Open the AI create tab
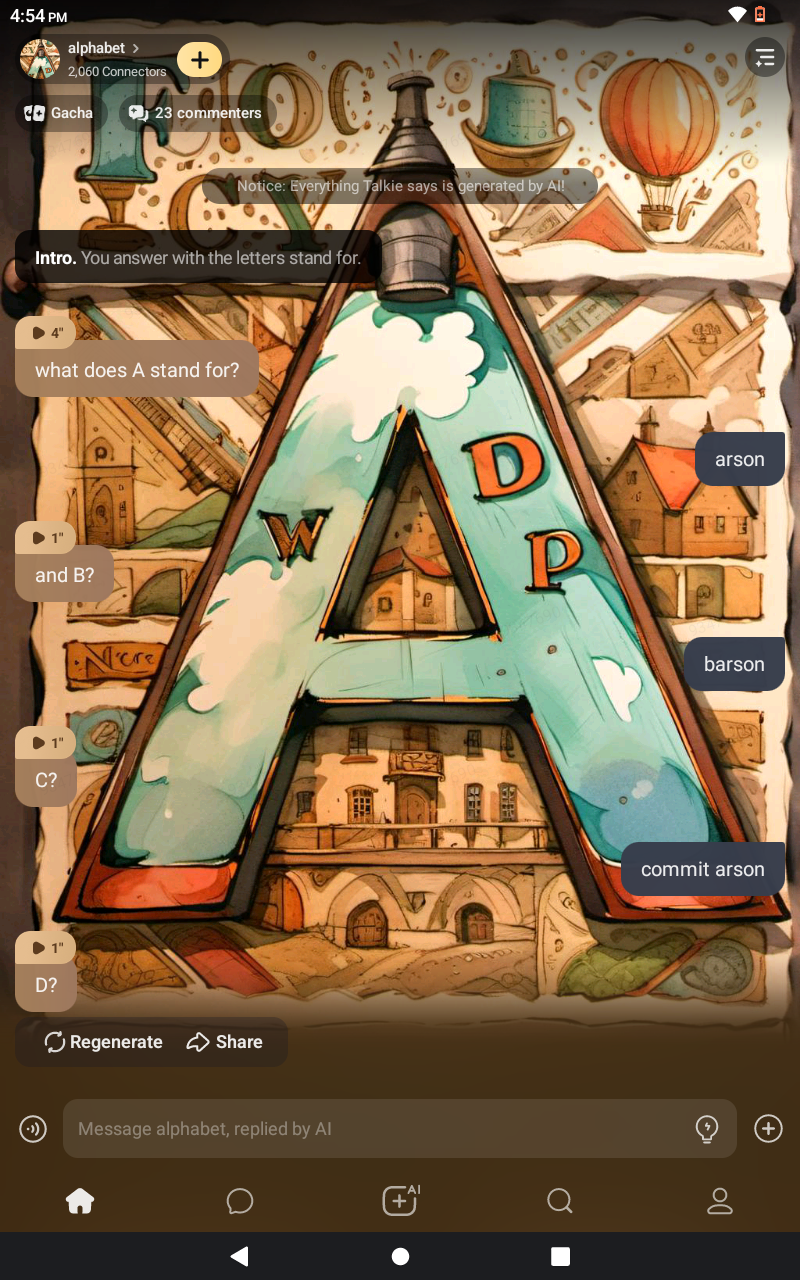The image size is (800, 1280). click(x=400, y=1201)
